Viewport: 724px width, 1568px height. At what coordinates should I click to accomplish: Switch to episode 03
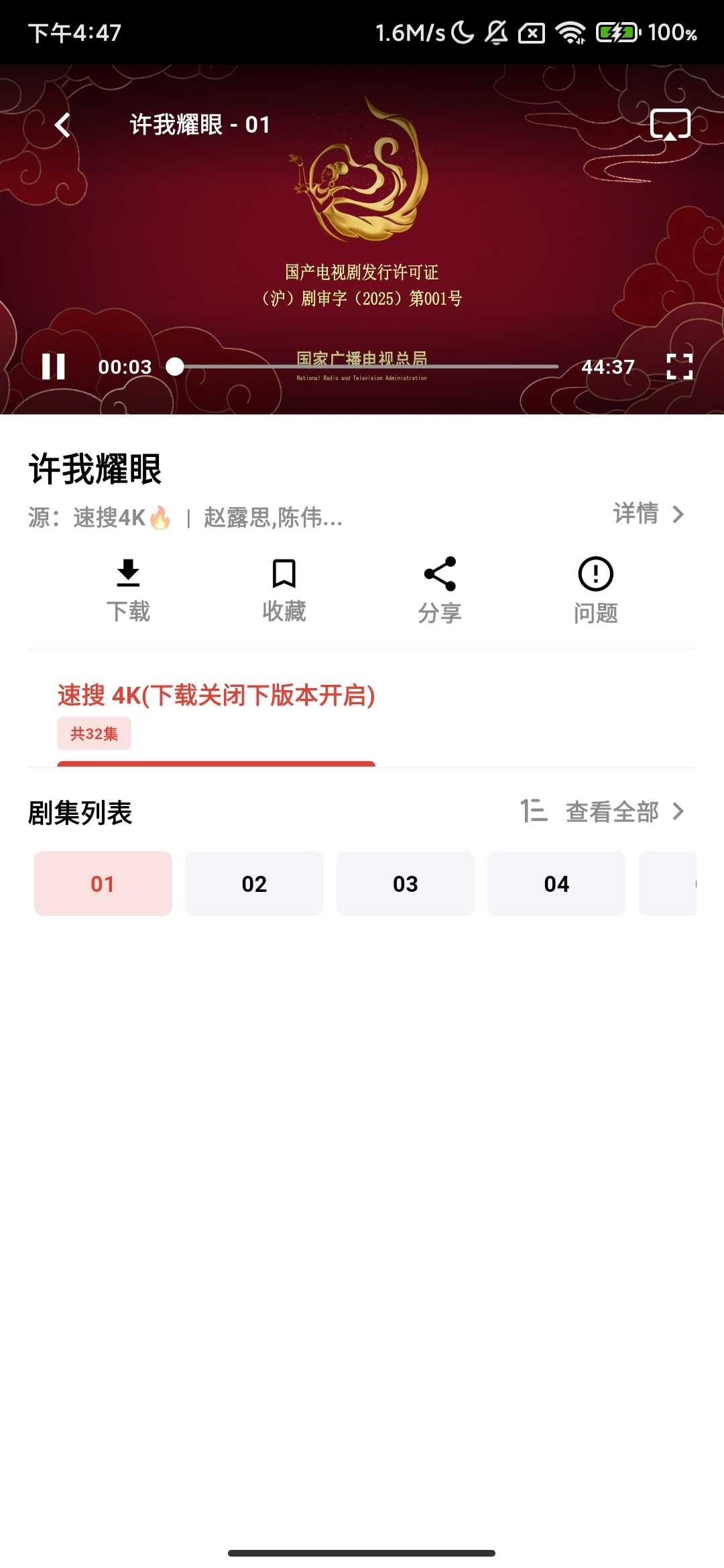pos(406,884)
